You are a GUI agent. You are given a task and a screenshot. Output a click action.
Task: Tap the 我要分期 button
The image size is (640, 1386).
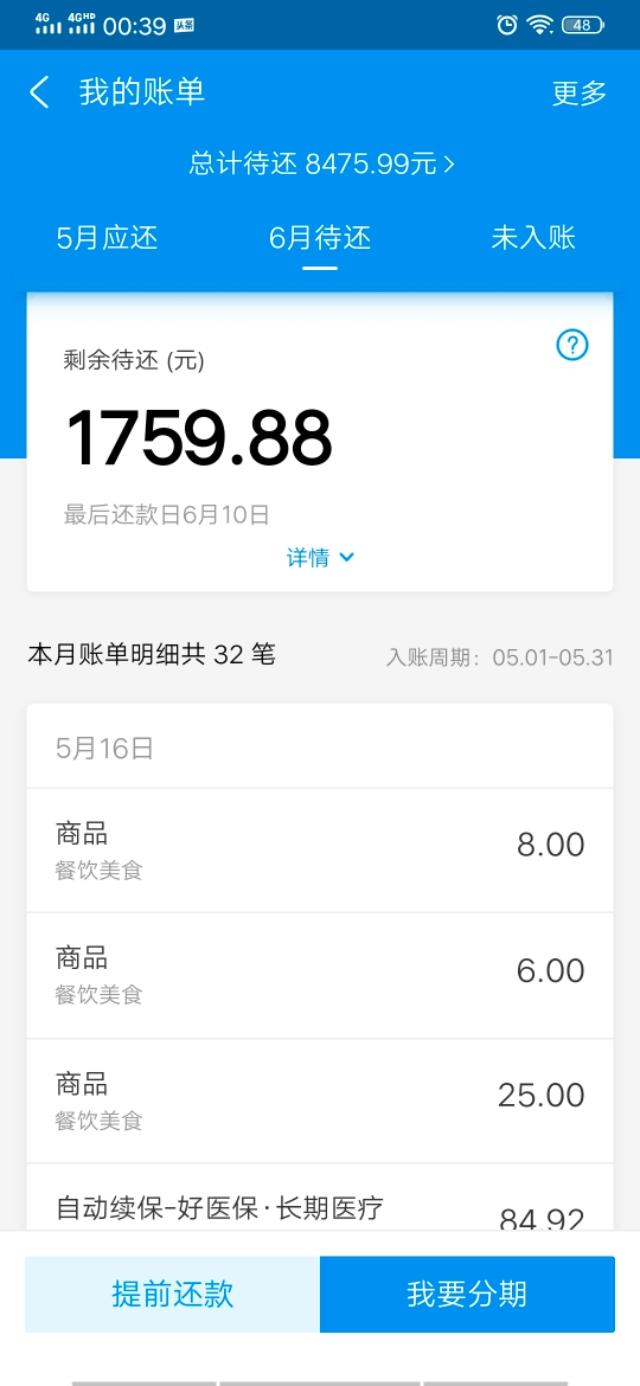click(x=467, y=1294)
